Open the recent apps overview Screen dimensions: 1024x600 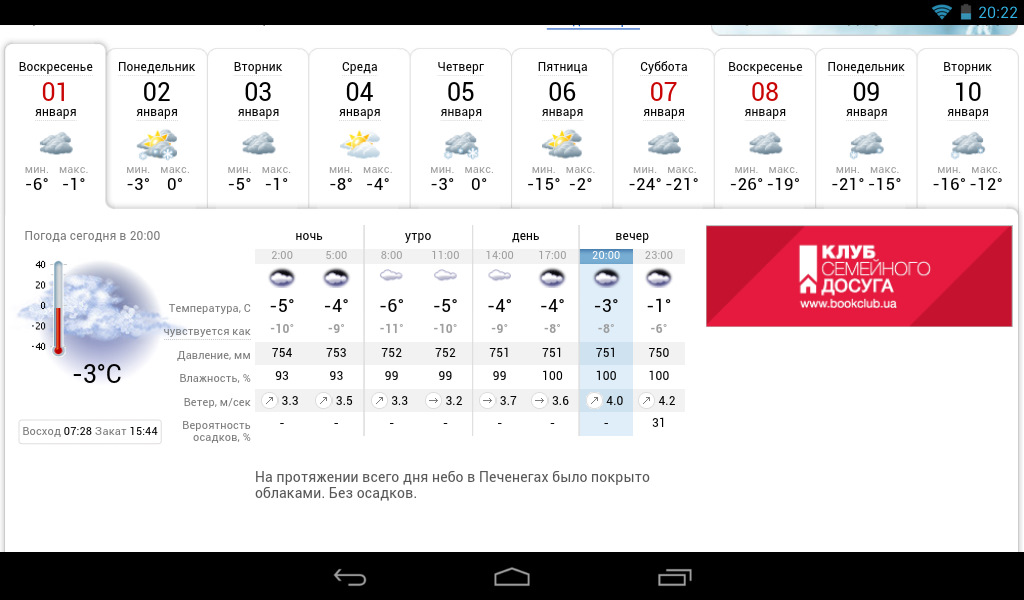pos(674,577)
